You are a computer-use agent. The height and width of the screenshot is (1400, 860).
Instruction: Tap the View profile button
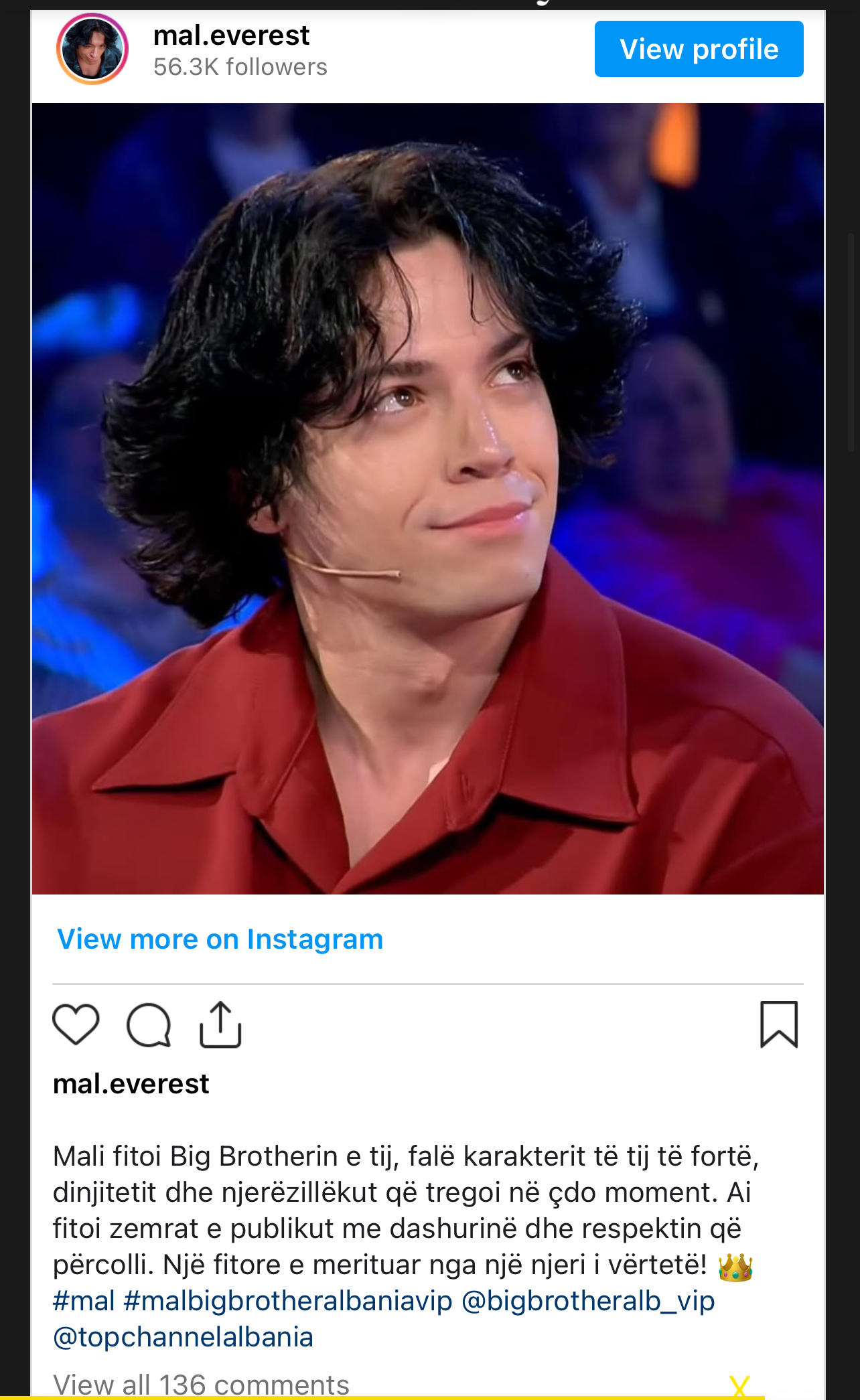pos(699,49)
